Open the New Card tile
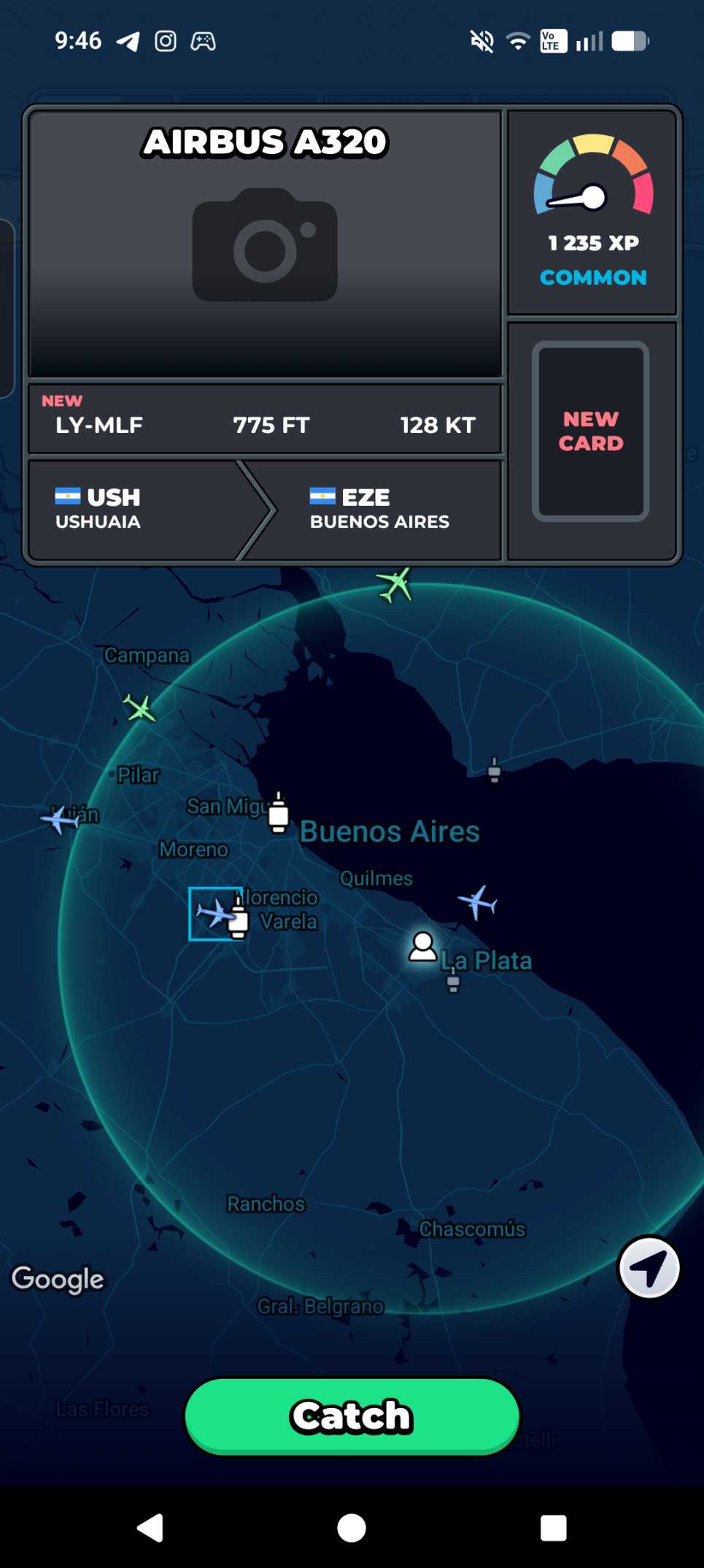The width and height of the screenshot is (704, 1568). tap(590, 431)
